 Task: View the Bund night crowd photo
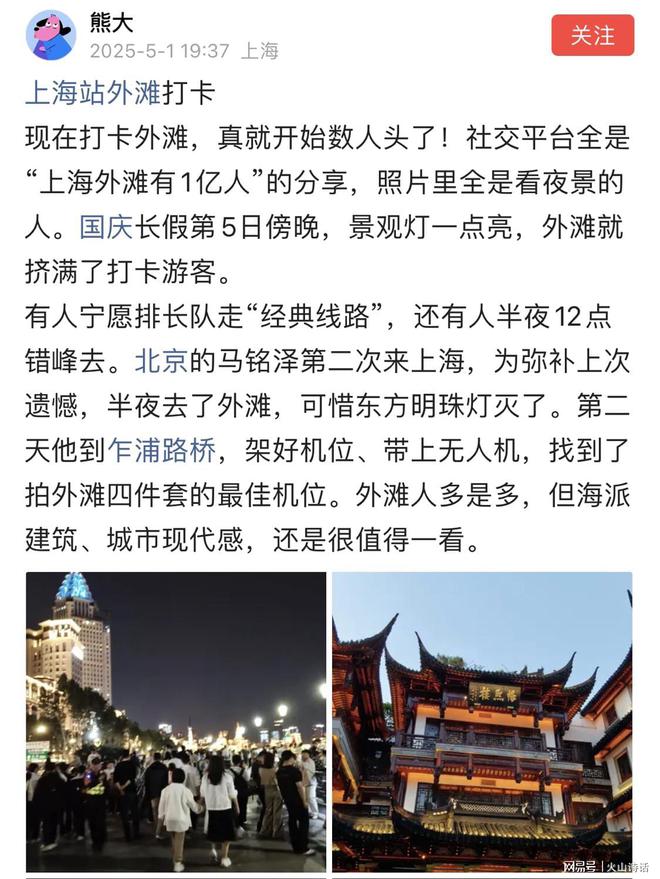click(176, 720)
